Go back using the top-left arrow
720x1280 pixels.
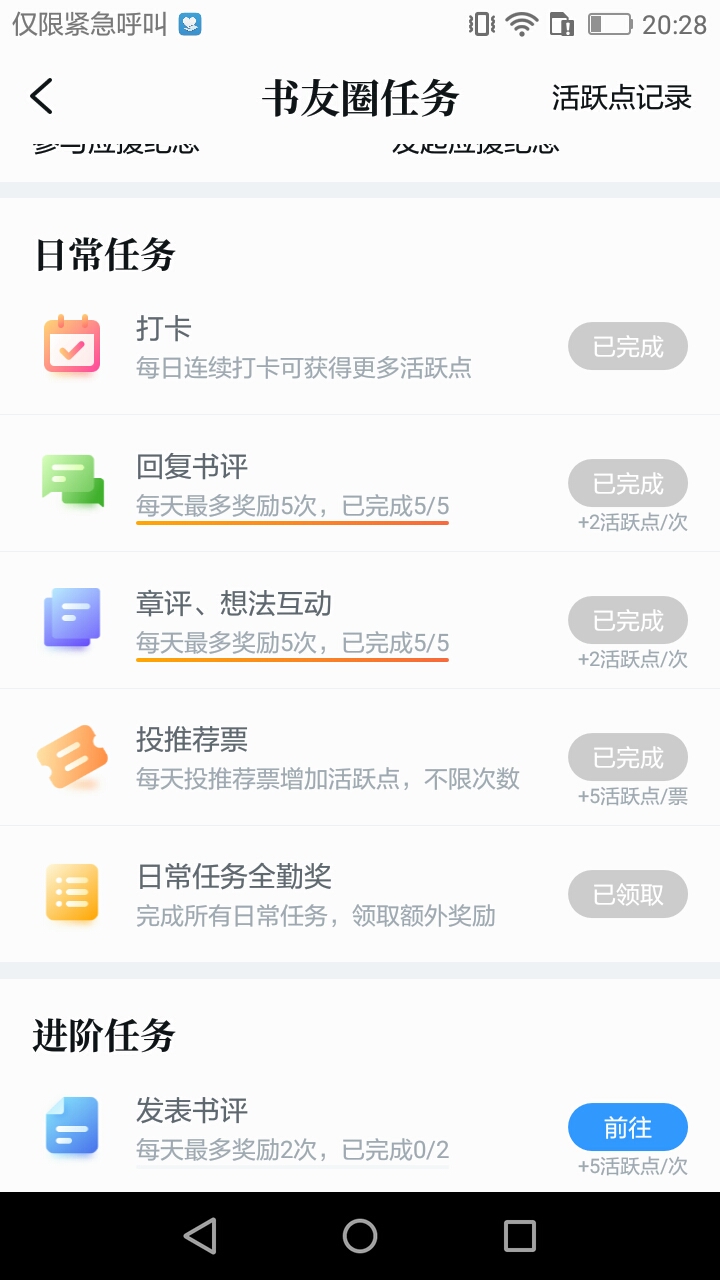[41, 97]
